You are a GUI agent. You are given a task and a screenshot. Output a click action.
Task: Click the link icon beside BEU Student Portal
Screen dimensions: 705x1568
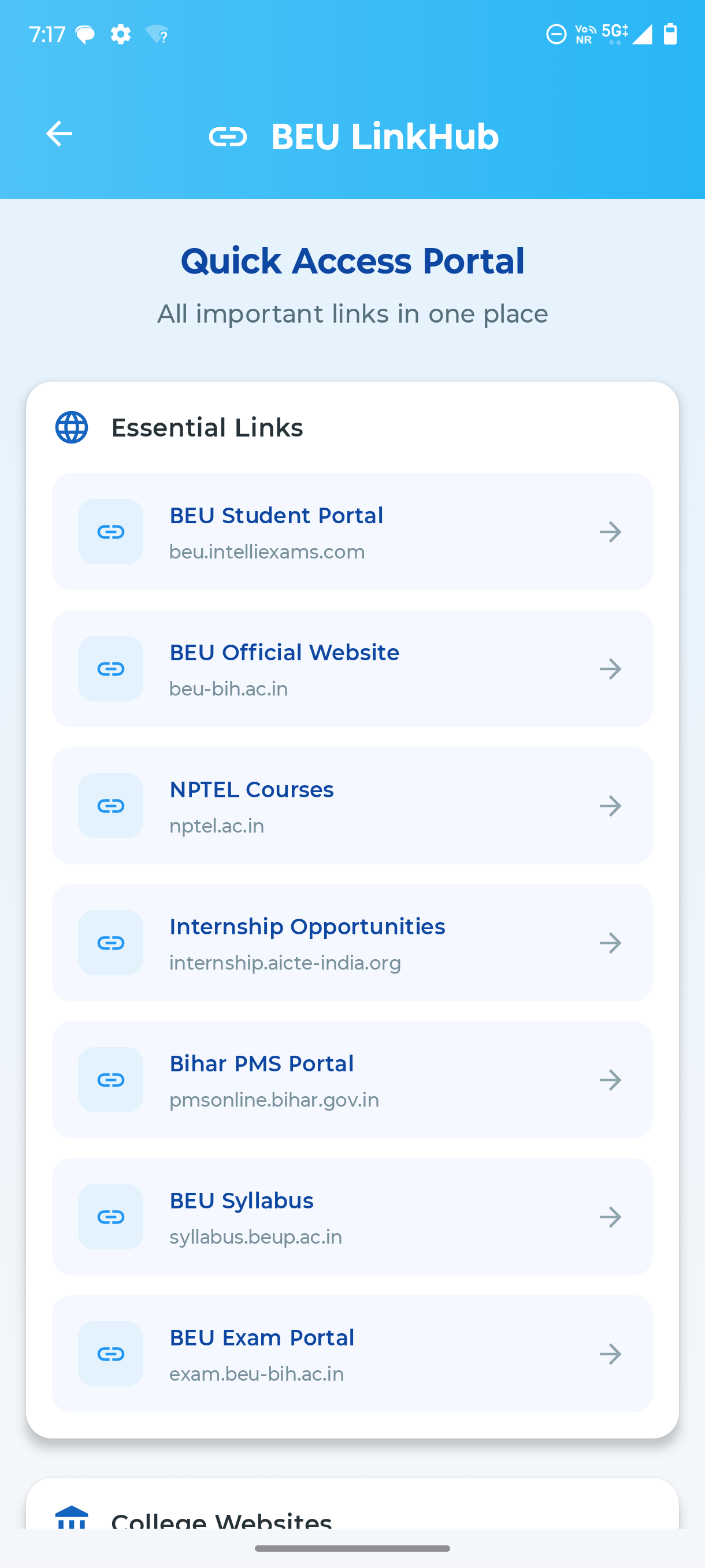[x=110, y=531]
